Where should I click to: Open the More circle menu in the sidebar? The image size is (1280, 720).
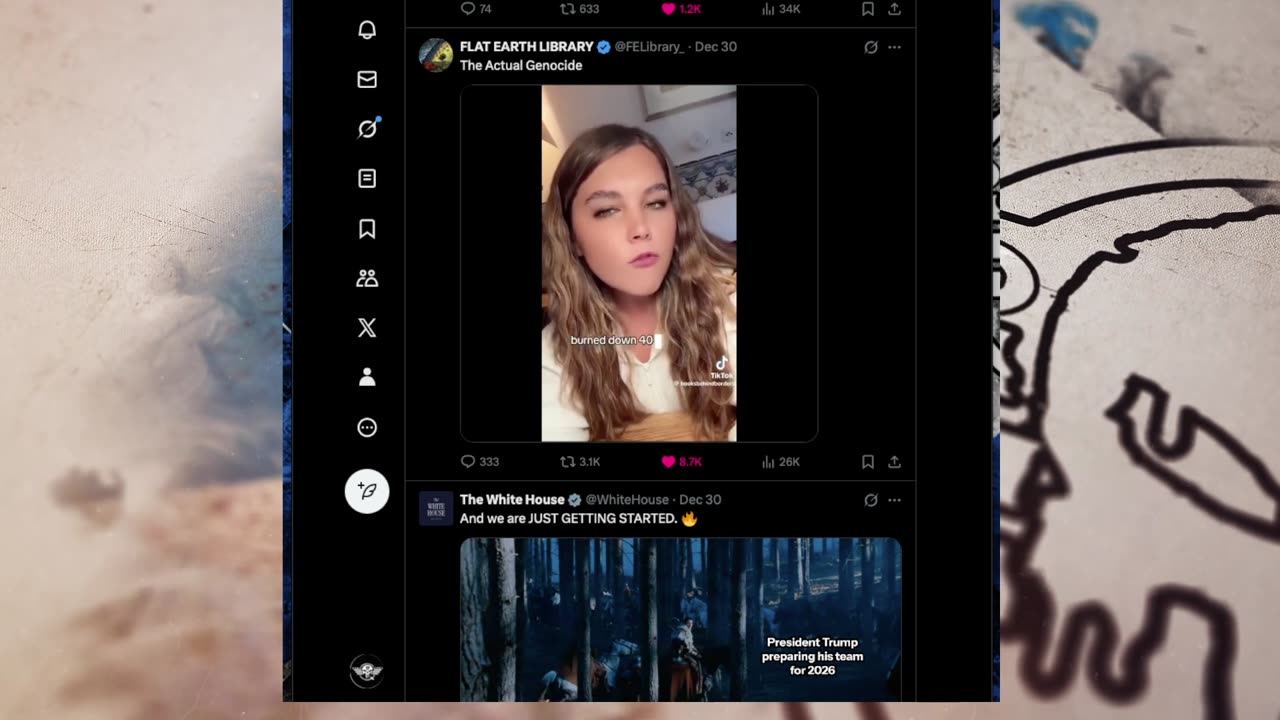tap(367, 428)
